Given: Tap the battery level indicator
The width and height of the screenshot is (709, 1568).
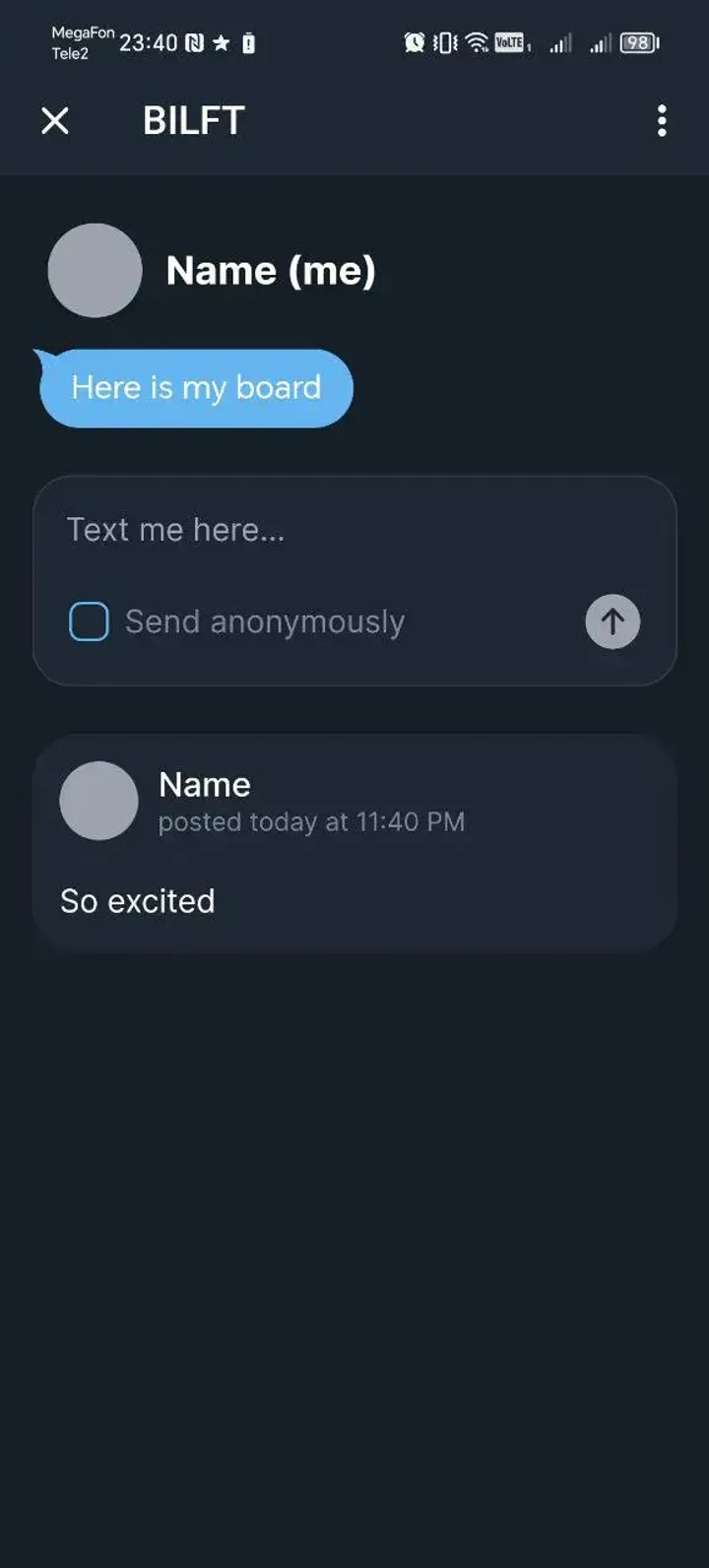Looking at the screenshot, I should [636, 43].
